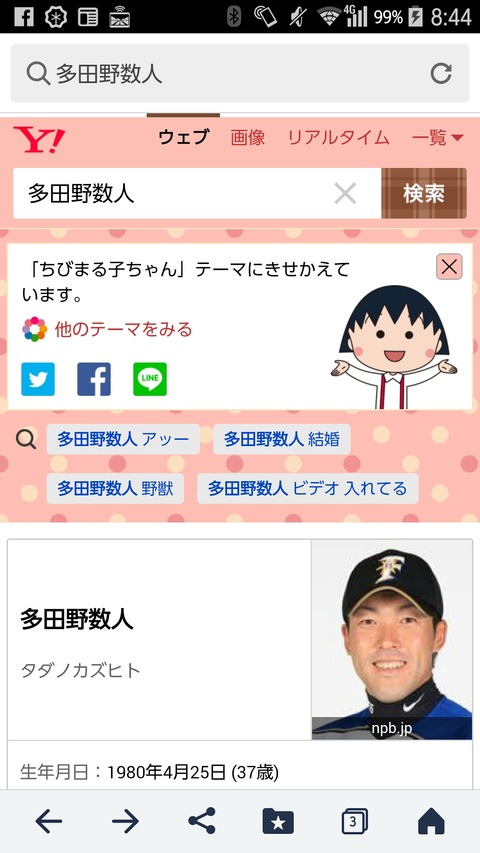Open the share icon in bottom toolbar
Screen dimensions: 480x853
(x=202, y=821)
